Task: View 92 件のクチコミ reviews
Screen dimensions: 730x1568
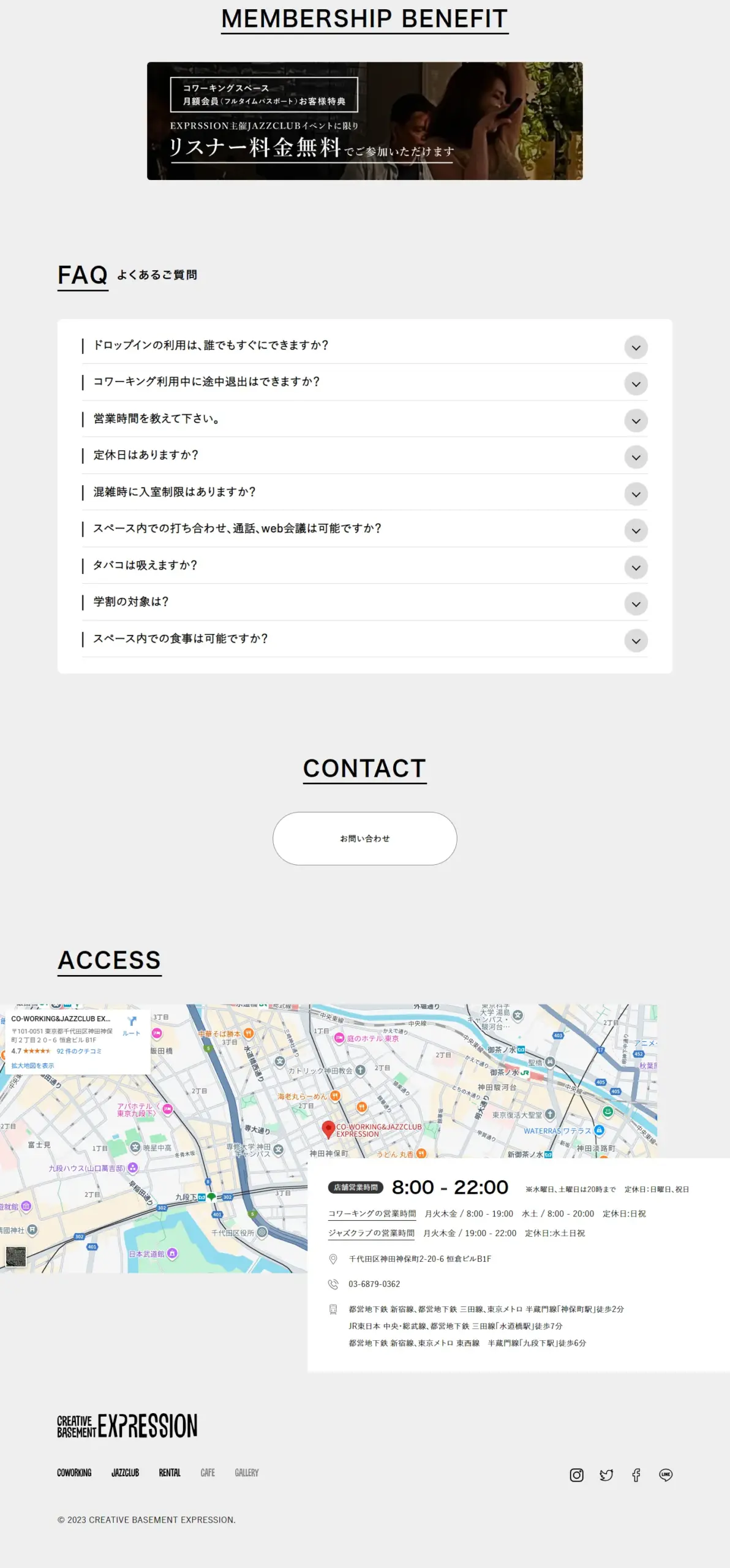Action: point(79,1051)
